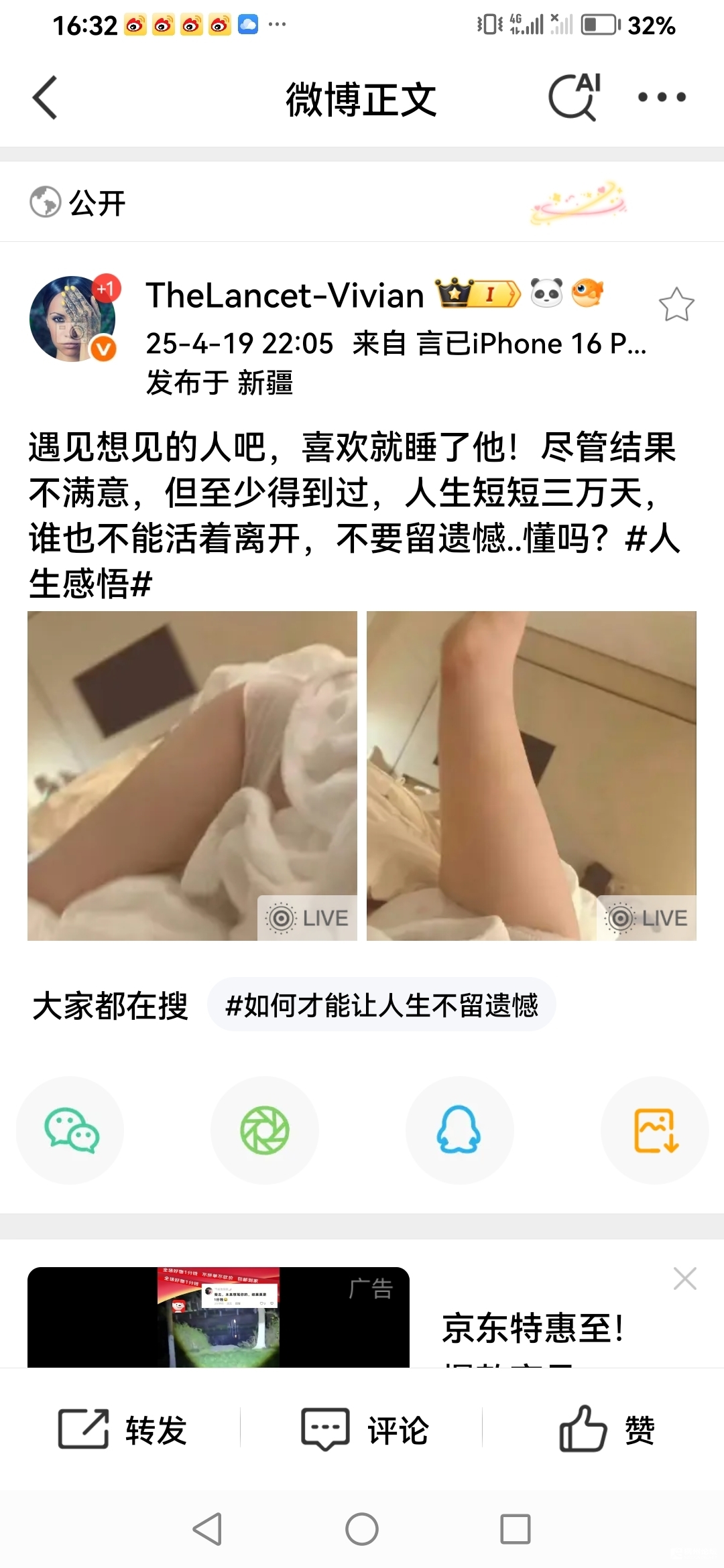Open the TheLancet-Vivian username
Screen dimensions: 724x1568
pyautogui.click(x=285, y=296)
